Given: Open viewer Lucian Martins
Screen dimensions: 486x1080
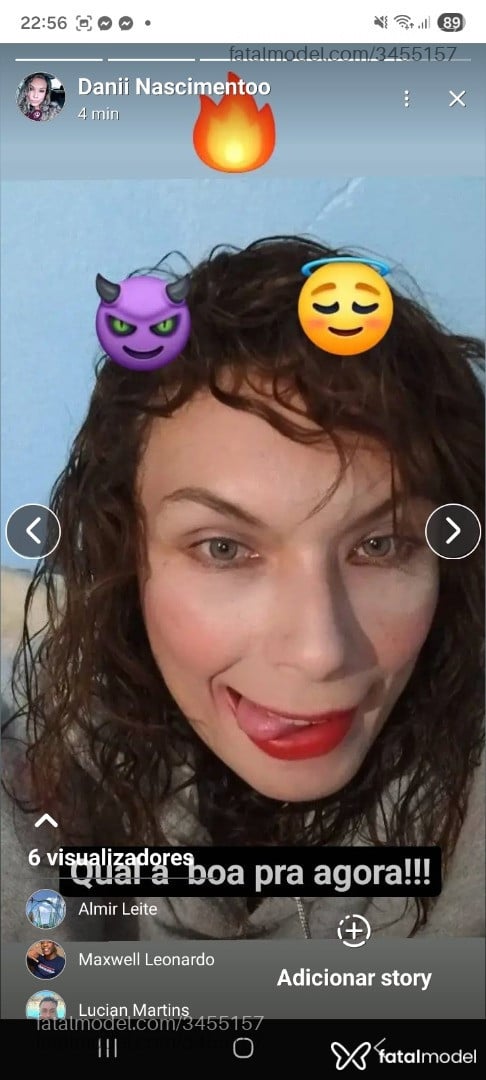Looking at the screenshot, I should [134, 1010].
